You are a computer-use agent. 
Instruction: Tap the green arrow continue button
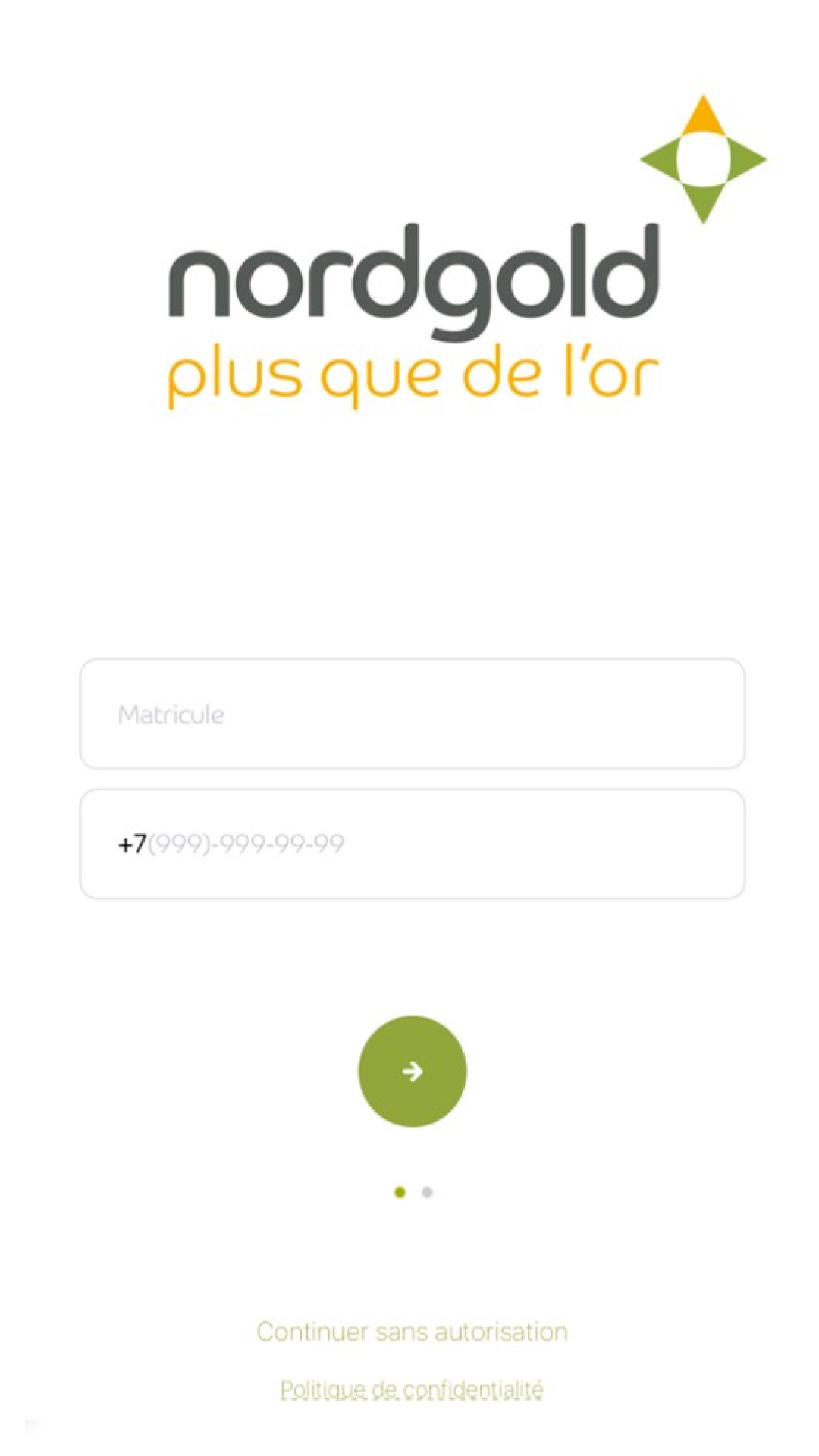(412, 1071)
